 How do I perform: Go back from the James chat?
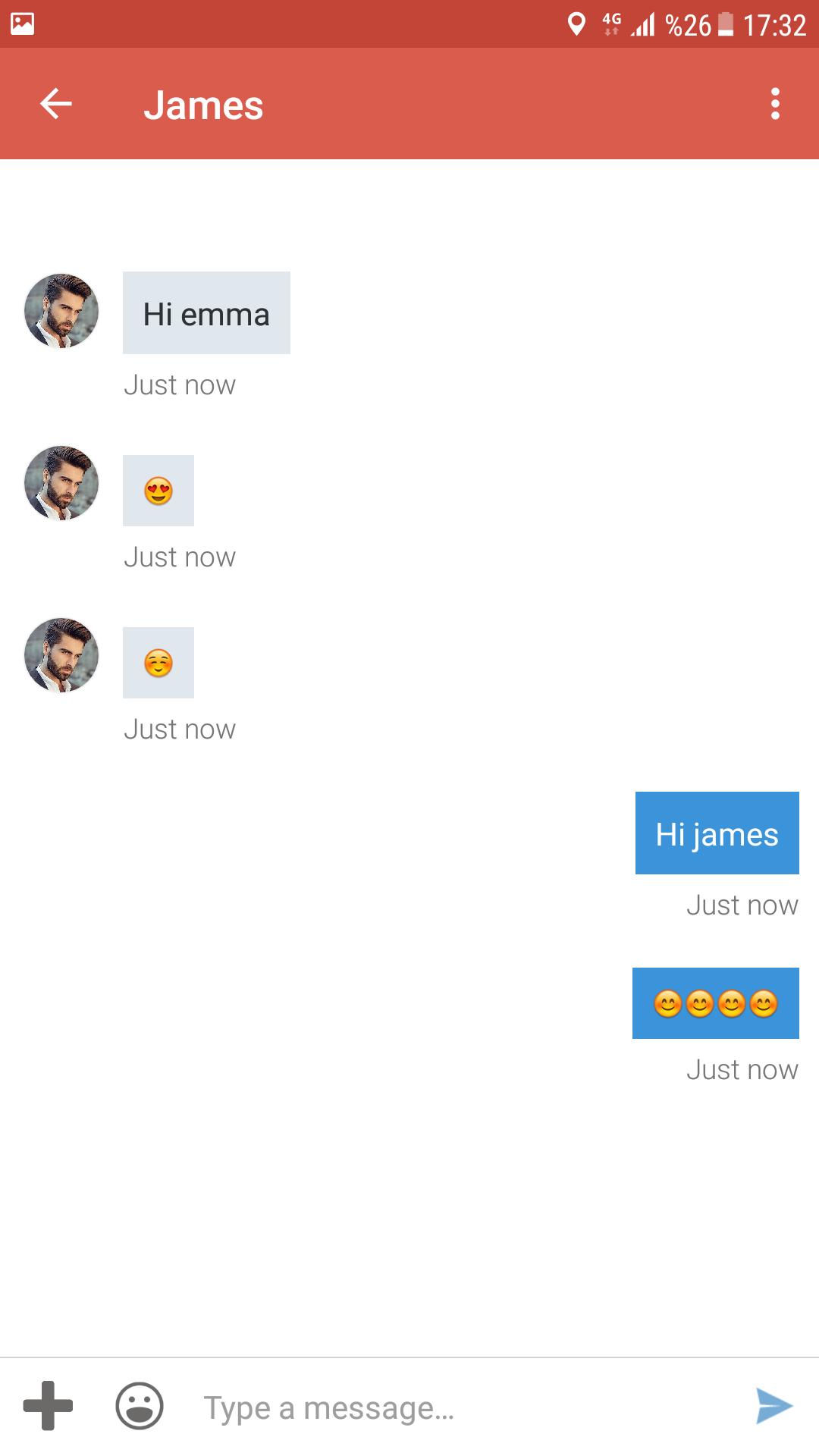(56, 104)
